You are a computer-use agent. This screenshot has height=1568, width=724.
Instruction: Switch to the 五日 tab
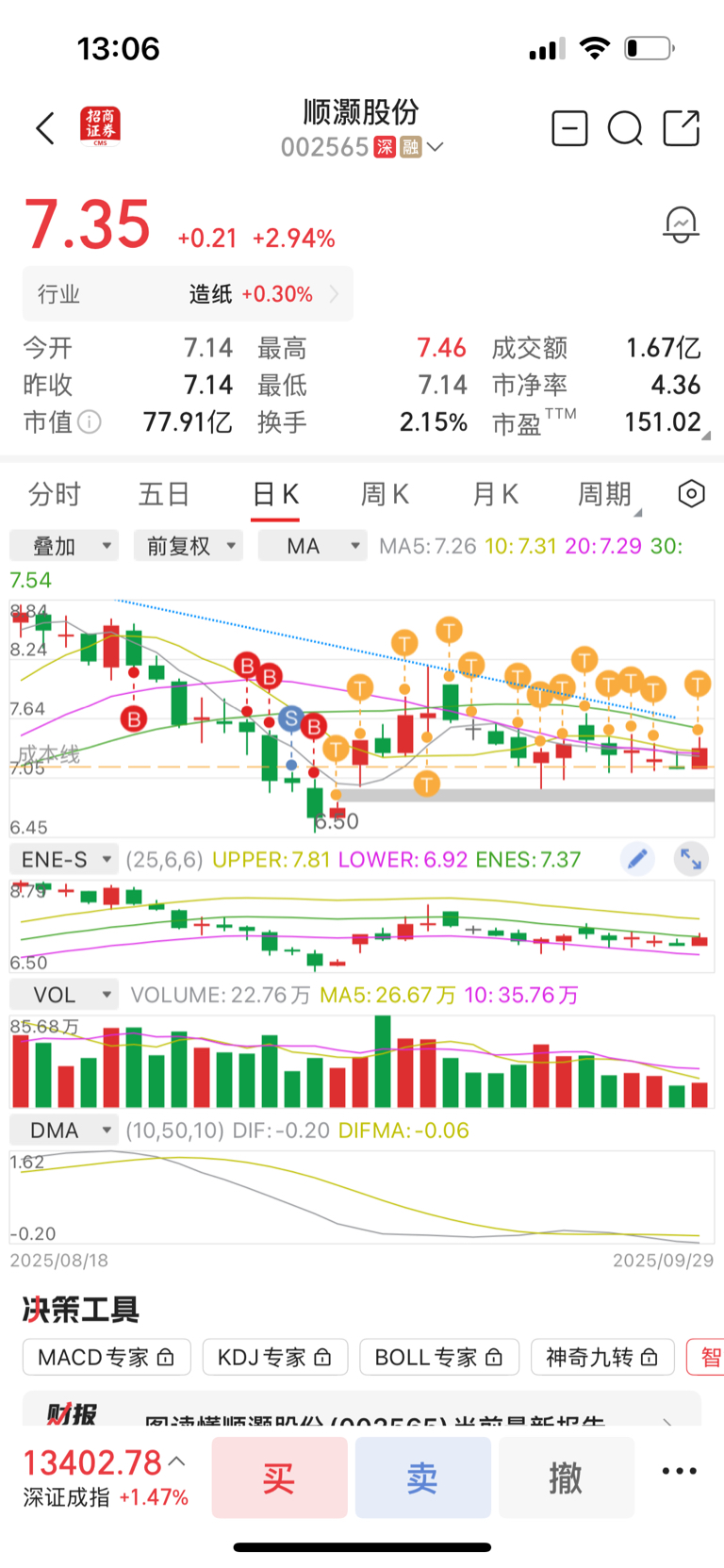tap(165, 494)
